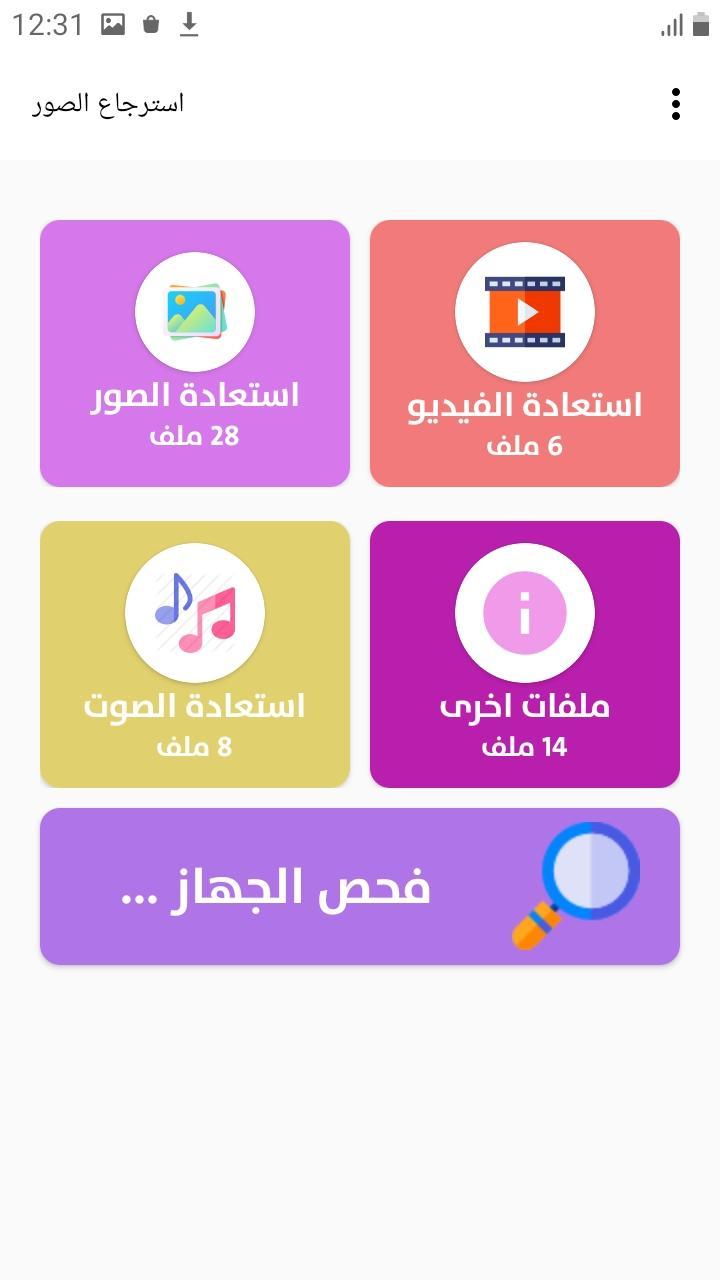Open استعادة الصوت showing 8 files

(195, 653)
